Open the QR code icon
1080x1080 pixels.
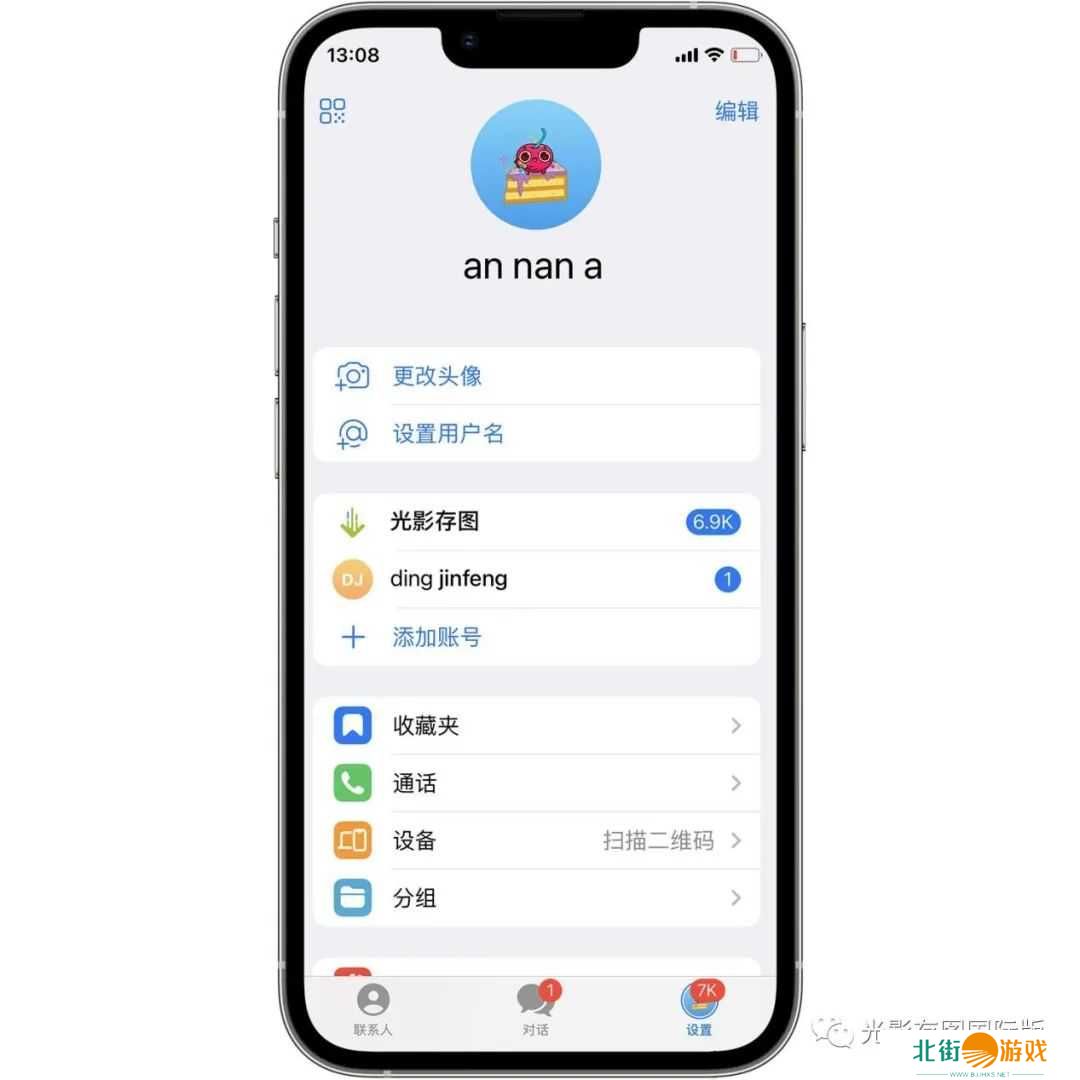point(333,111)
